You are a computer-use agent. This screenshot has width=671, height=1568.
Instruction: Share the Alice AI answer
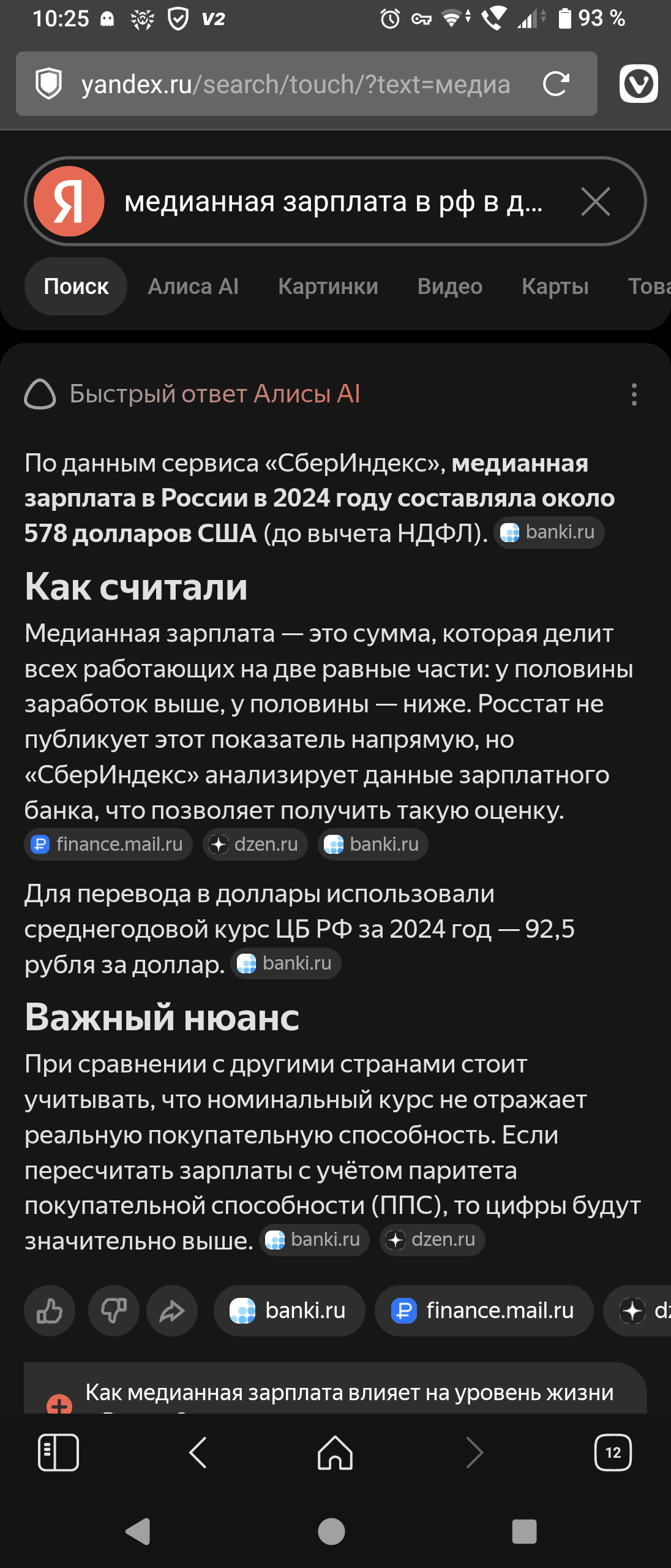(x=172, y=1311)
